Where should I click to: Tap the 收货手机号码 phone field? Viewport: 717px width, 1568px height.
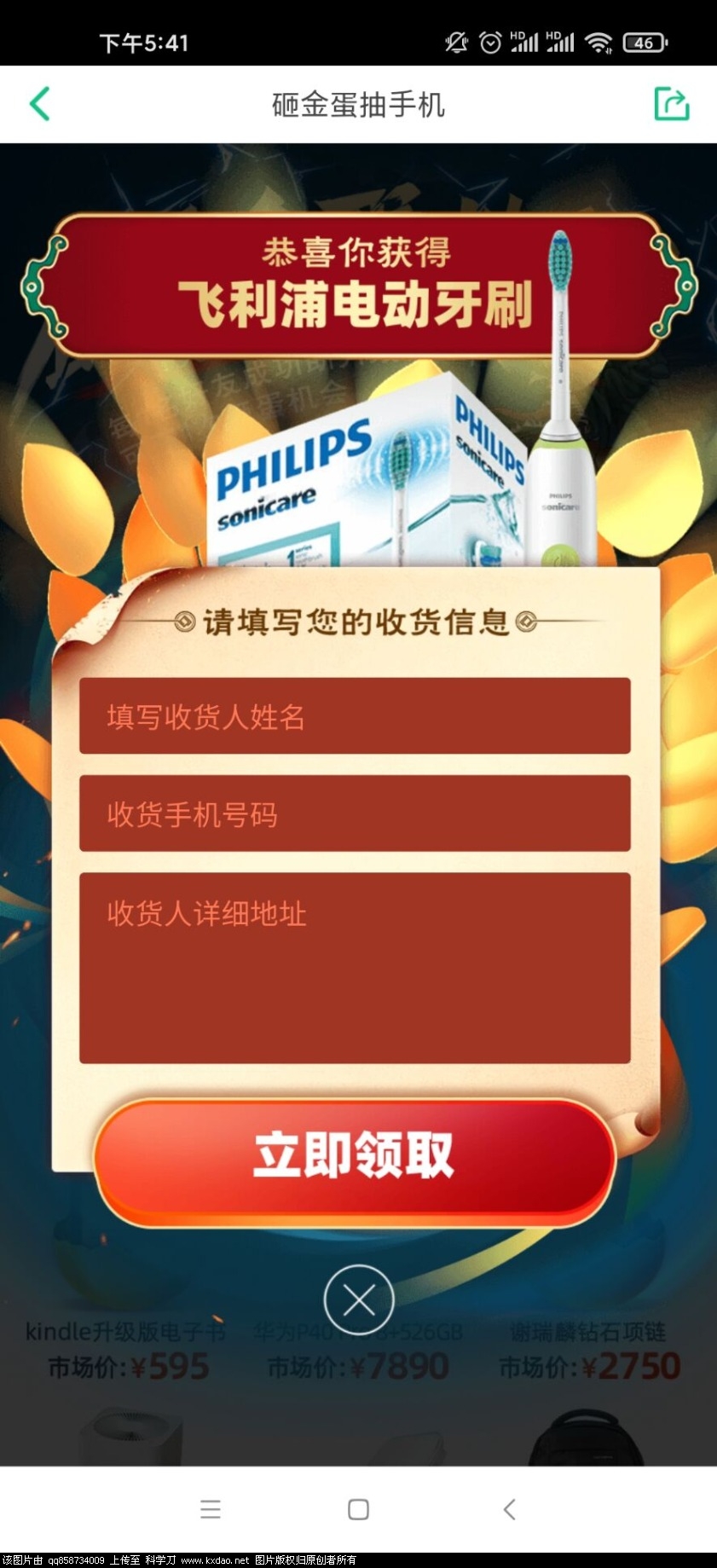pos(354,815)
